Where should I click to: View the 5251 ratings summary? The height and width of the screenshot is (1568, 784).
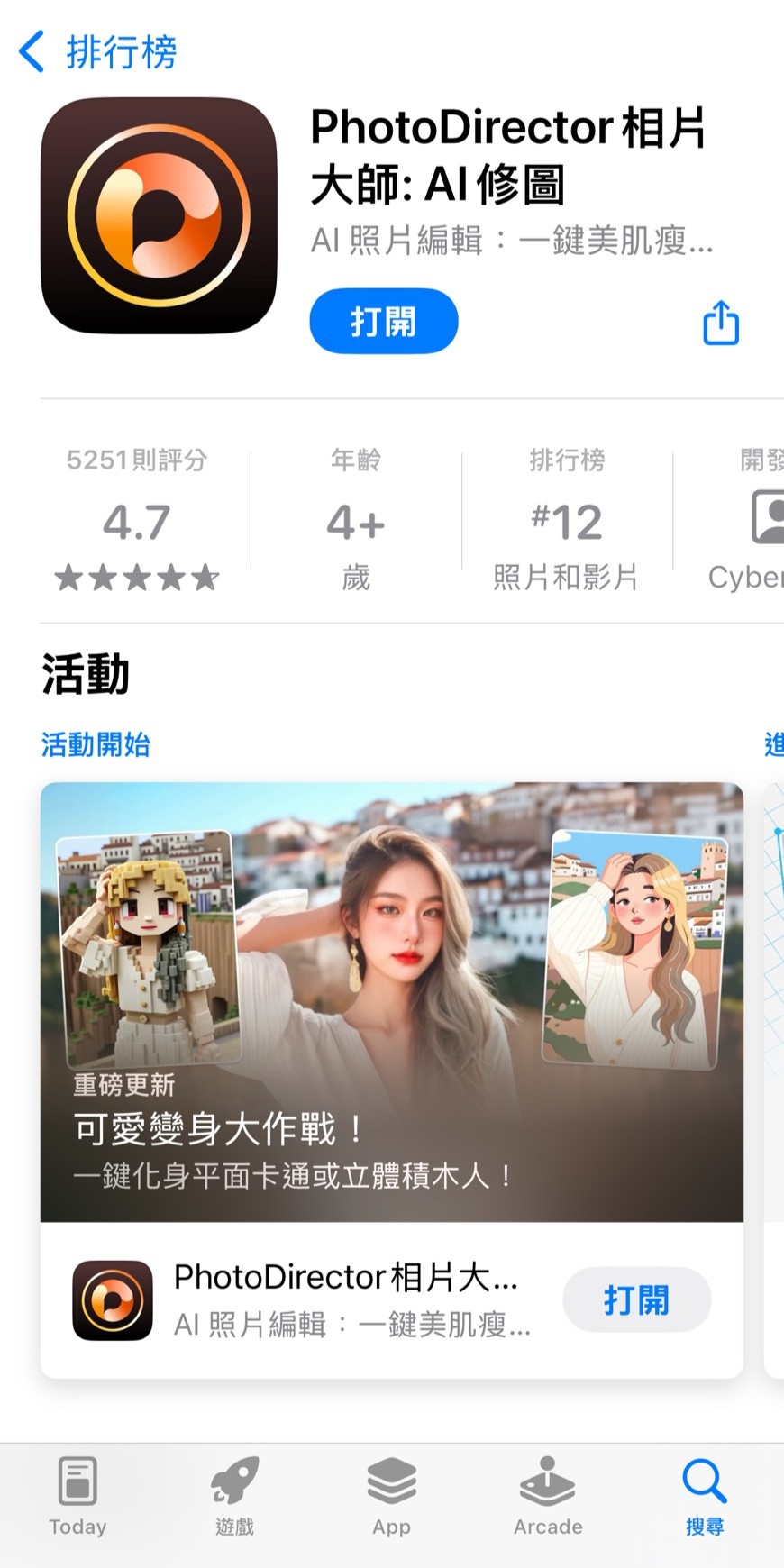pos(137,523)
